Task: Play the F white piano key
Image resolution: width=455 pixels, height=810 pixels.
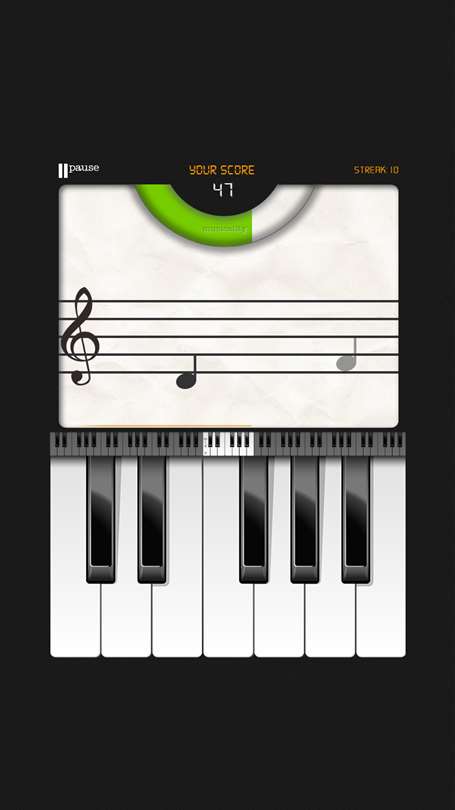Action: click(x=228, y=620)
